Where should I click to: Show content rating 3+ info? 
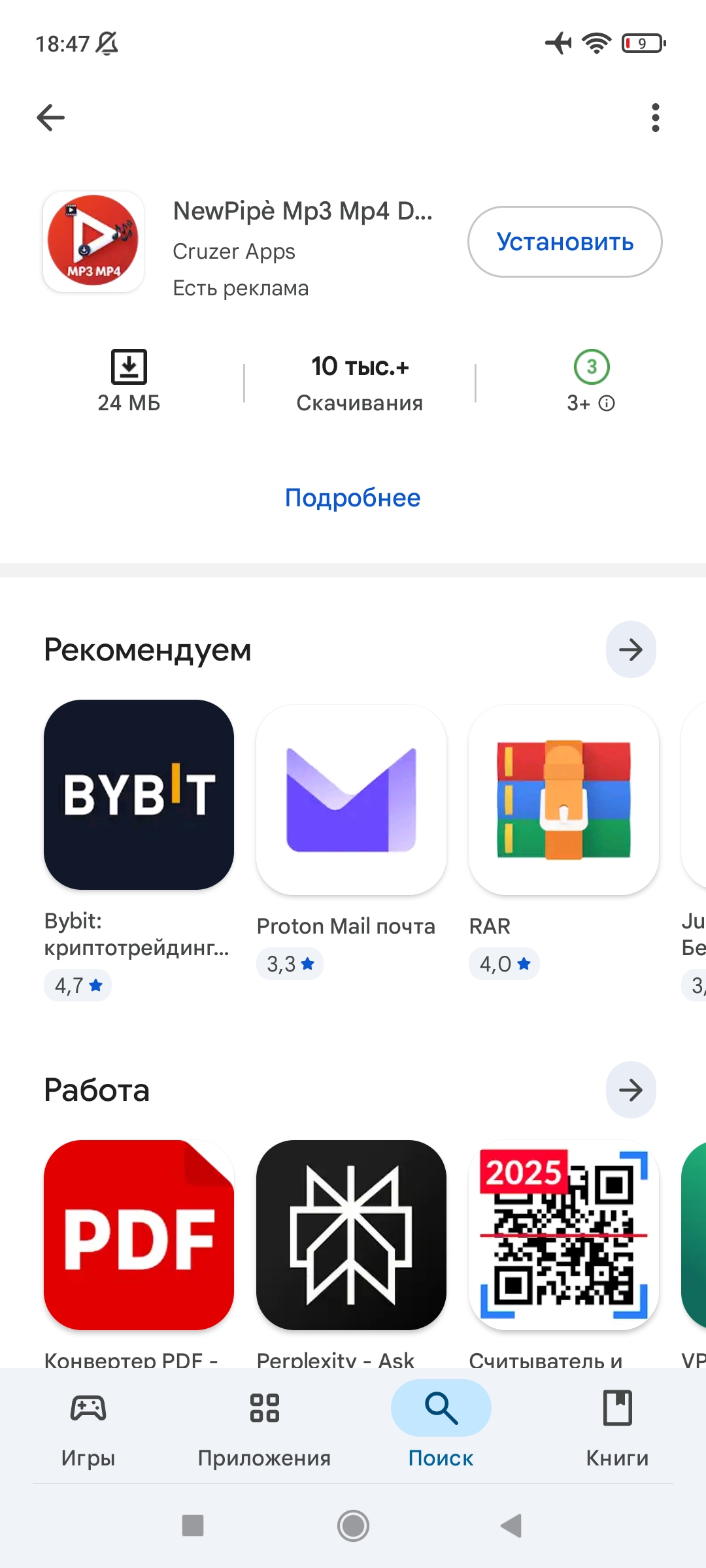coord(606,403)
